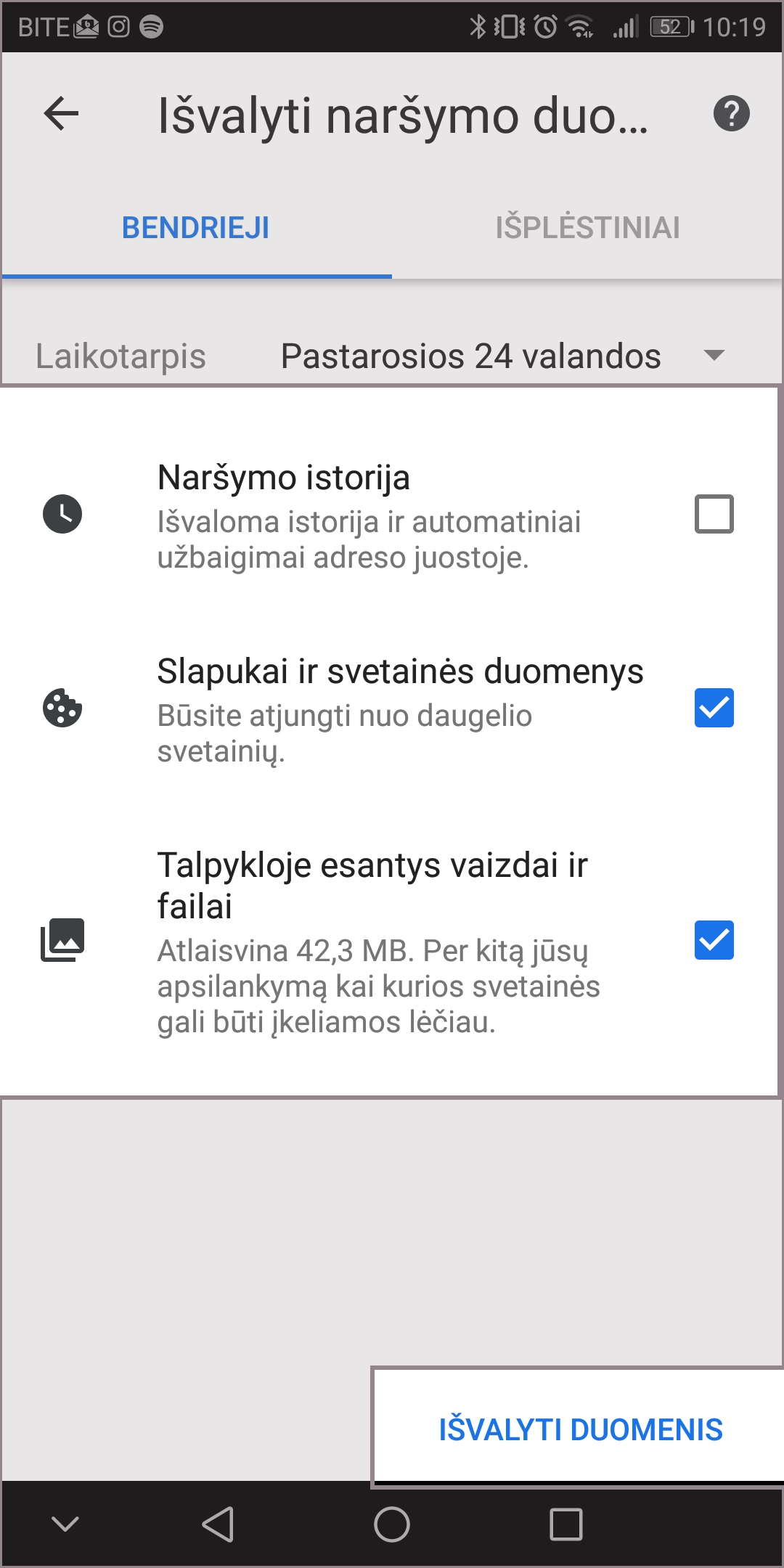
Task: Check the Naršymo istorija checkbox
Action: coord(714,514)
